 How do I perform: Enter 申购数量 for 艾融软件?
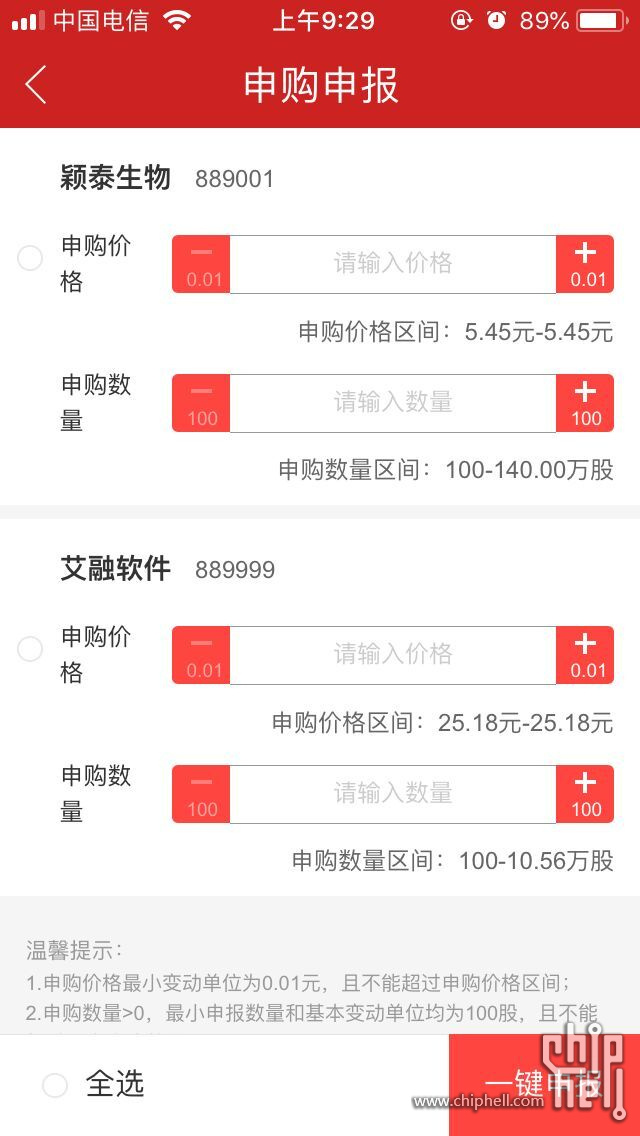tap(393, 794)
